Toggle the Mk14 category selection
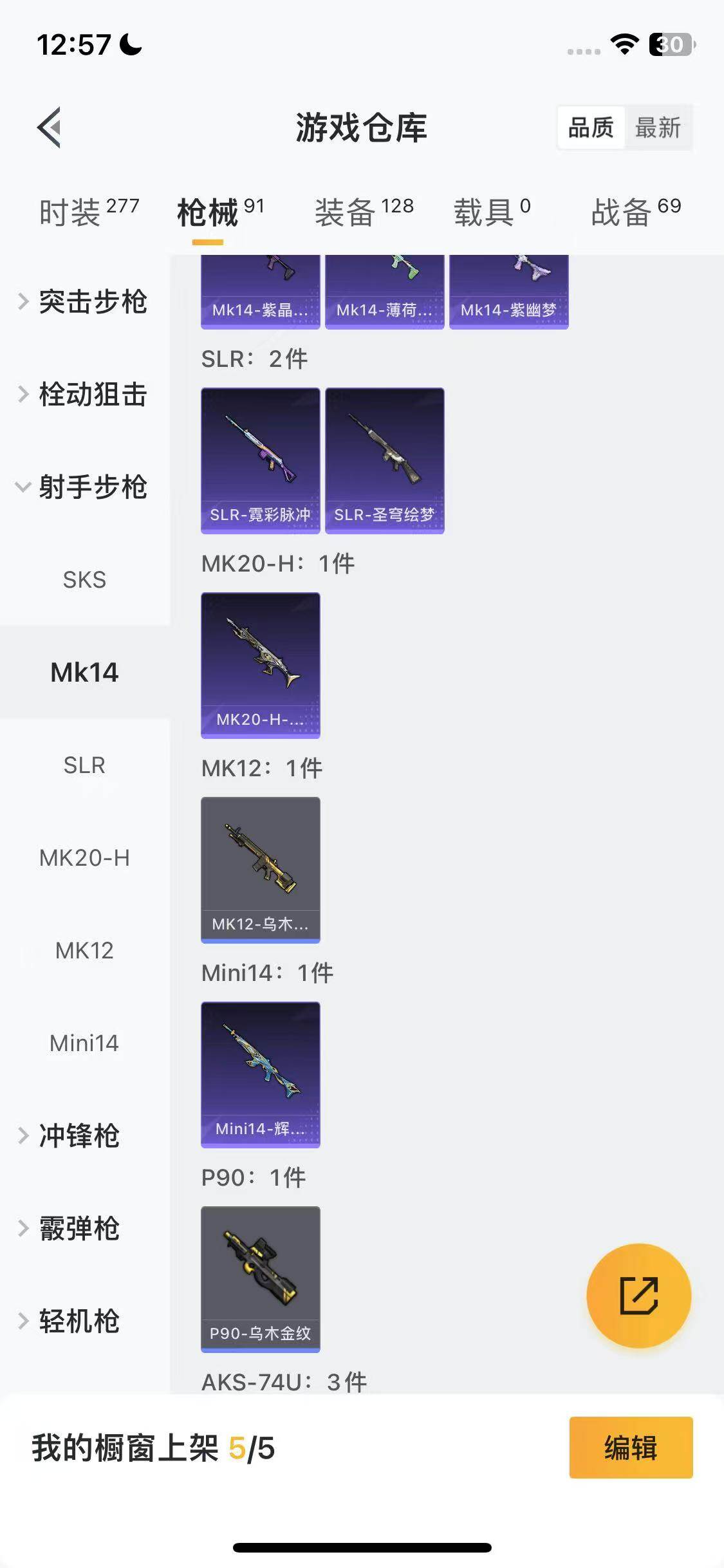Screen dimensions: 724x1568 click(x=84, y=673)
